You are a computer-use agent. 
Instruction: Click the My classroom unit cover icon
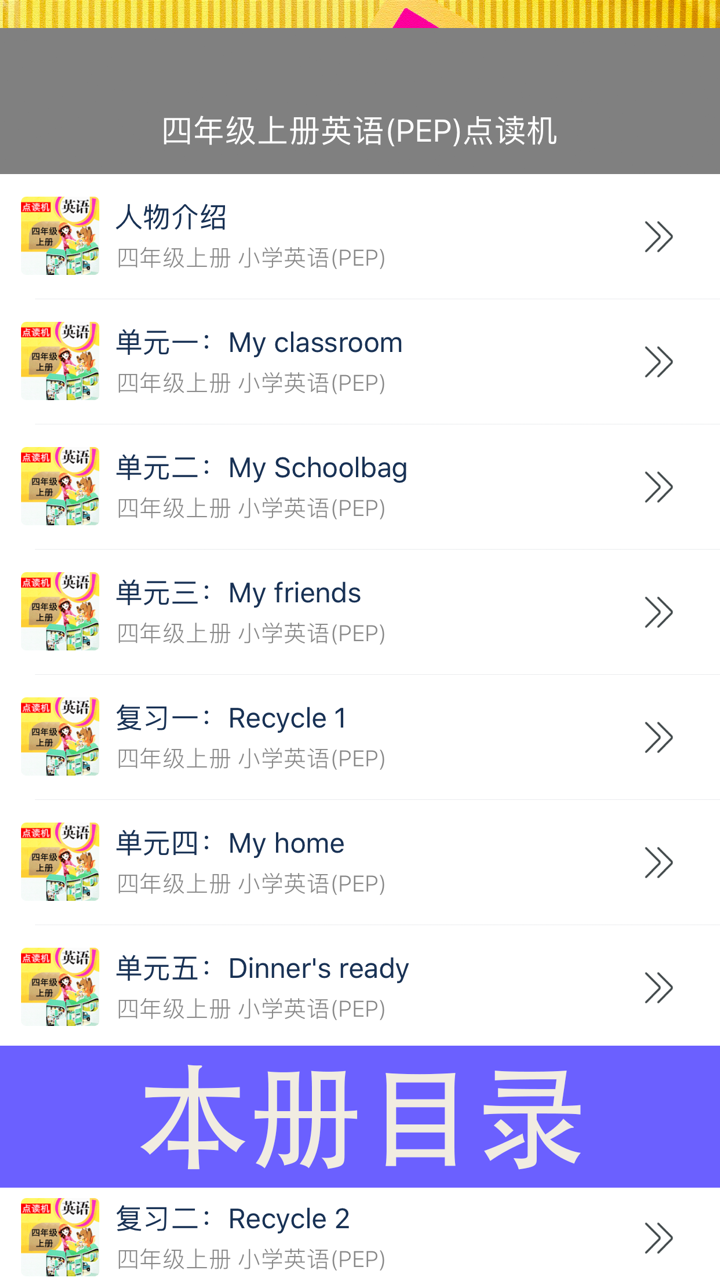pos(60,361)
